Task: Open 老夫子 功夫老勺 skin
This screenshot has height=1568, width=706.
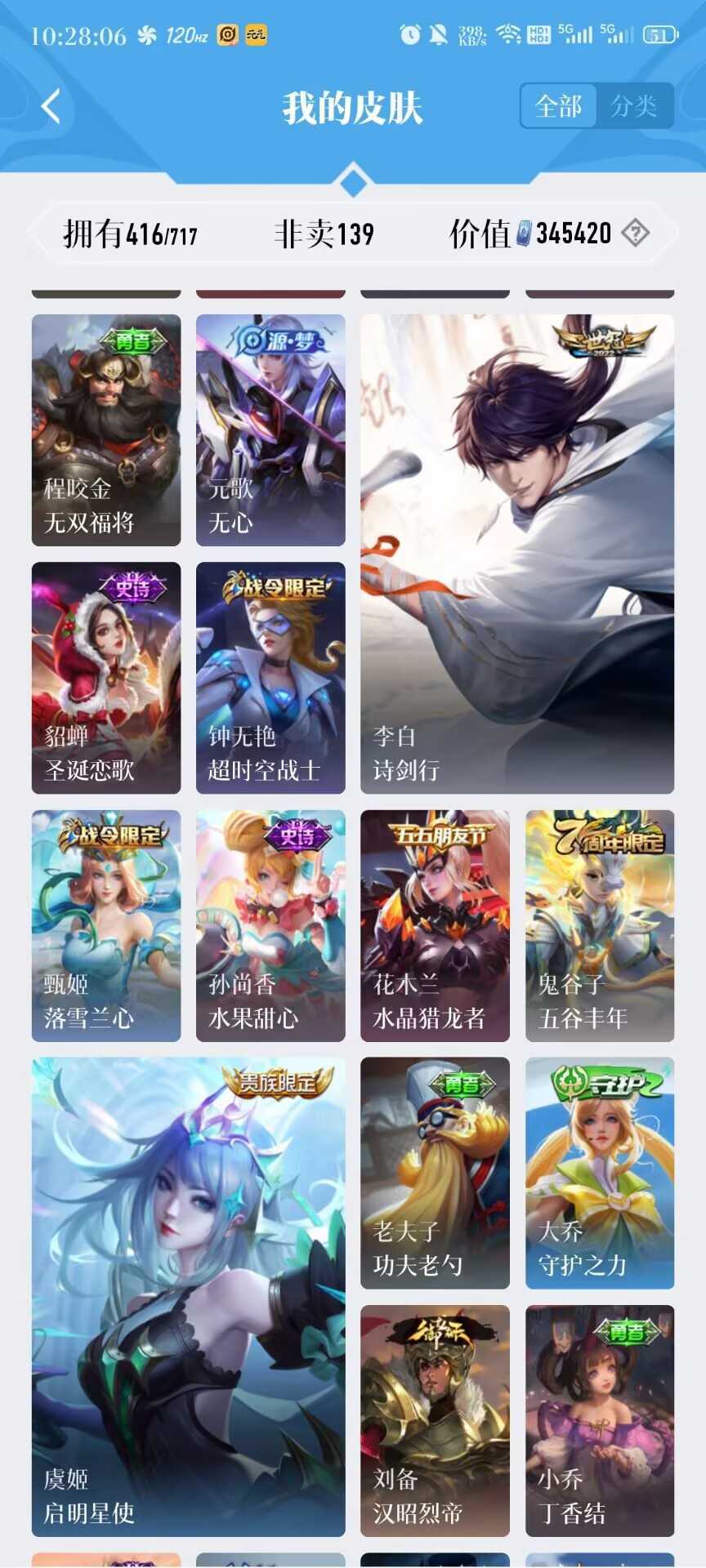Action: 435,1174
